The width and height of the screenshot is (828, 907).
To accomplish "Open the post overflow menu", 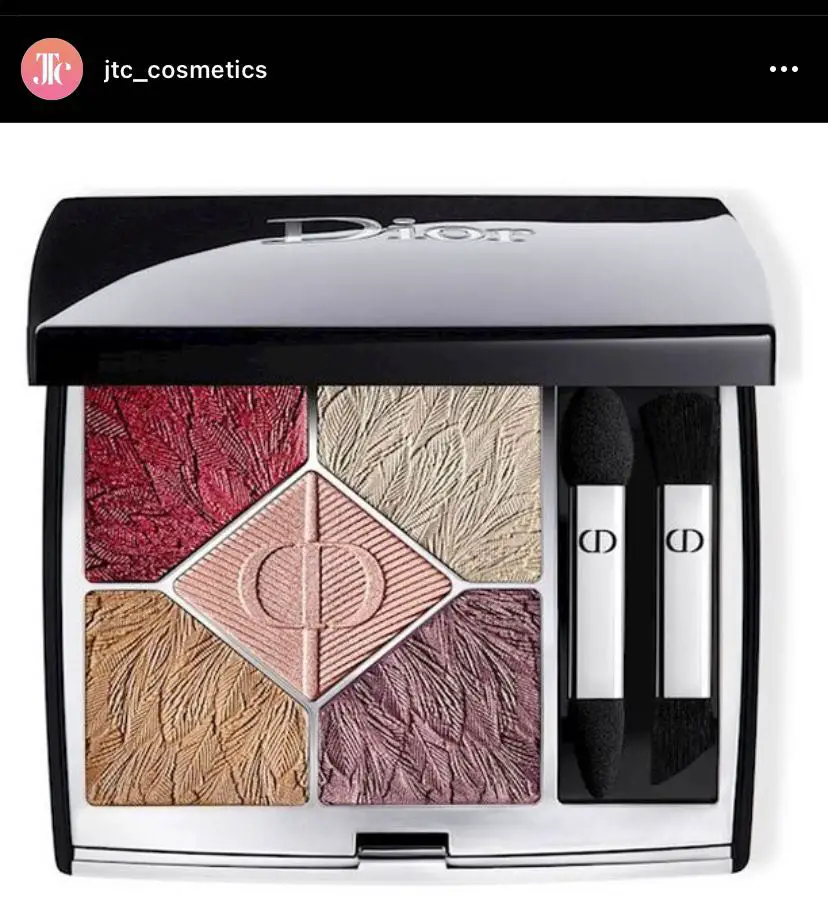I will pyautogui.click(x=784, y=70).
